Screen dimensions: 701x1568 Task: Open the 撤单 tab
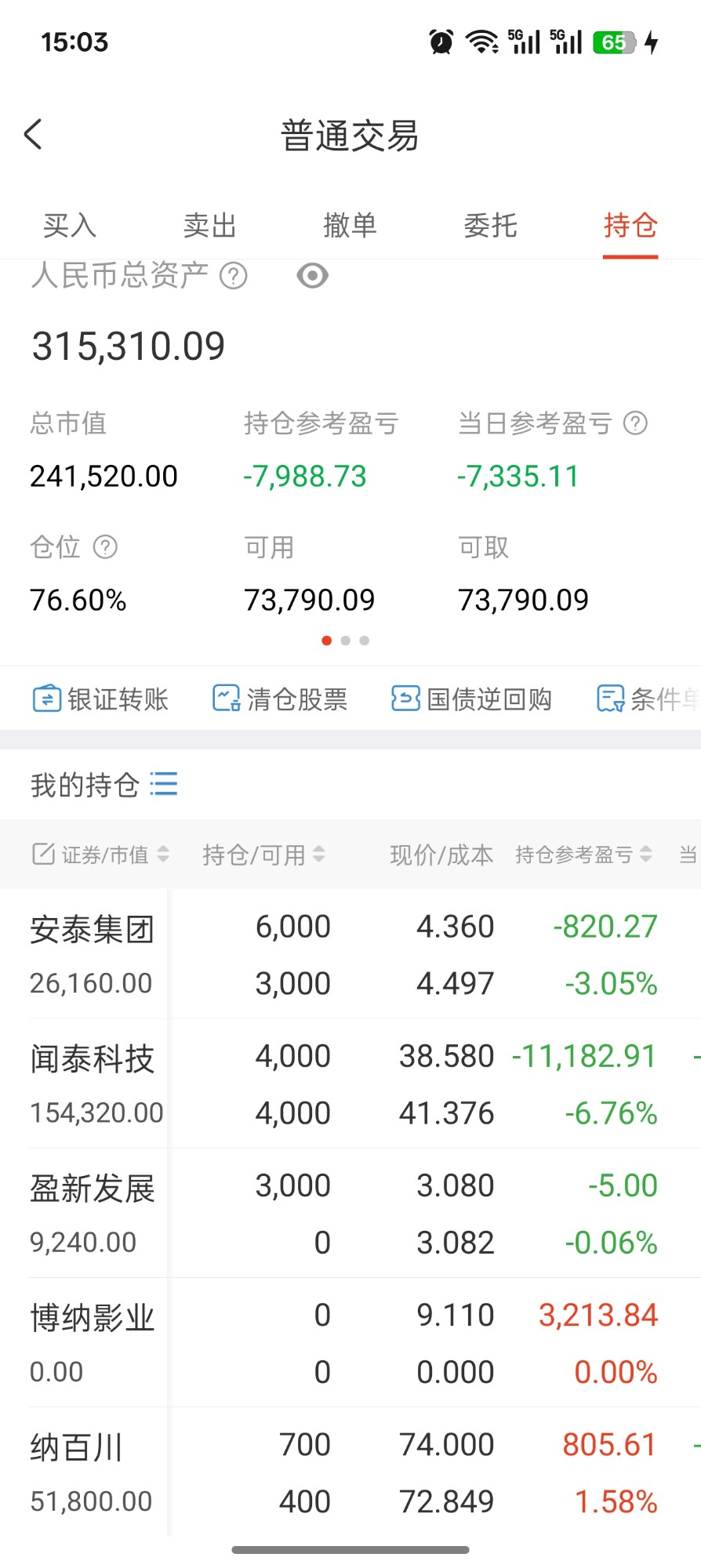(350, 226)
